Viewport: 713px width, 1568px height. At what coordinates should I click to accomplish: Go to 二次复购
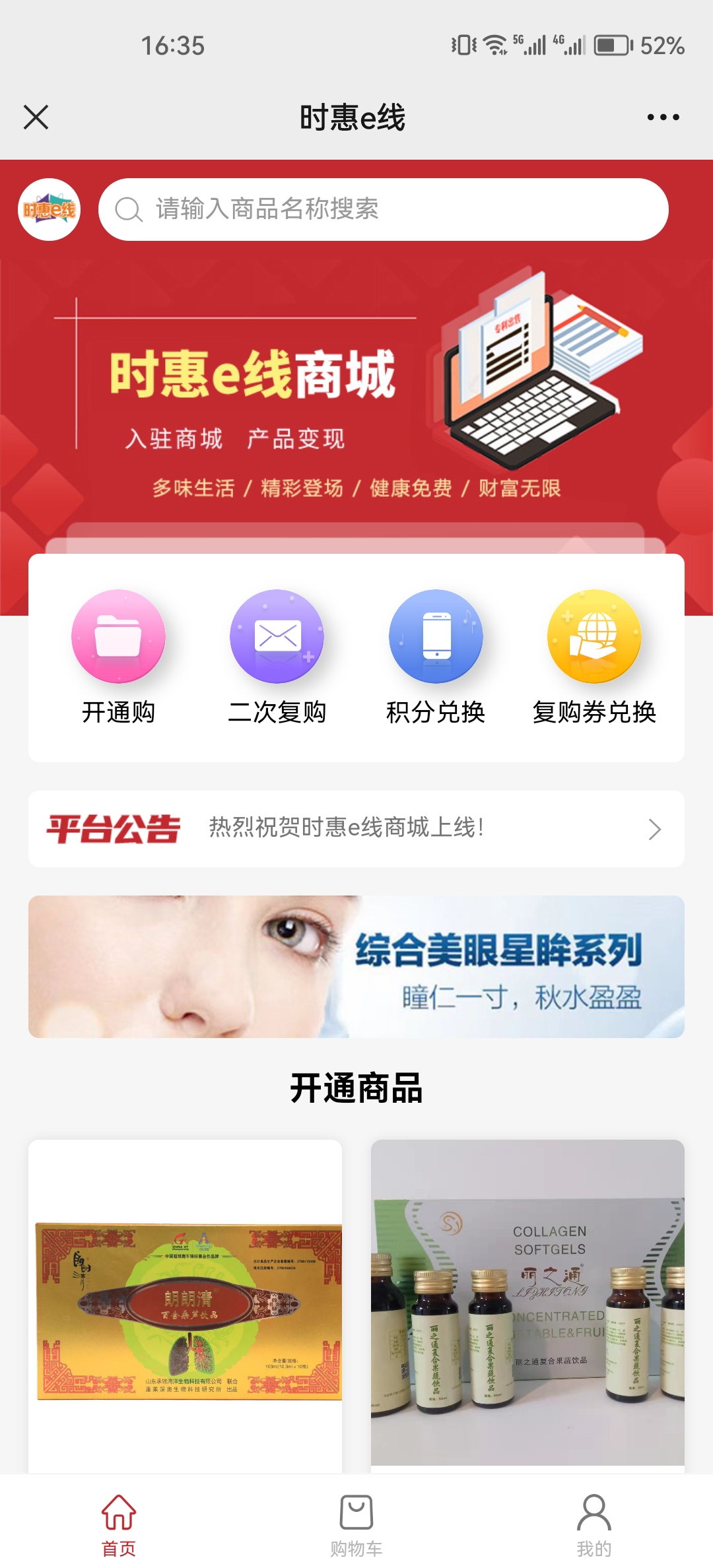point(277,657)
